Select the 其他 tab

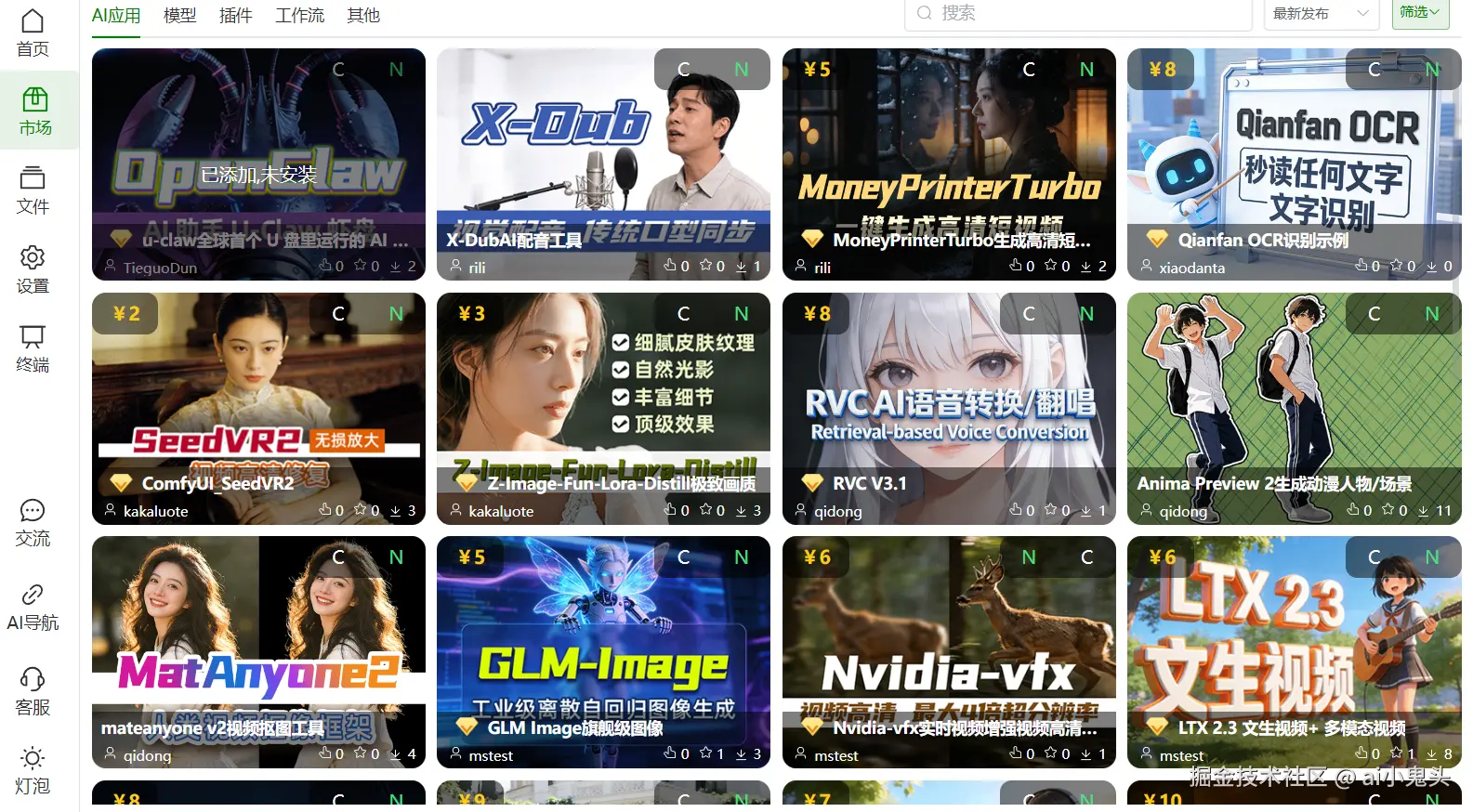[362, 16]
